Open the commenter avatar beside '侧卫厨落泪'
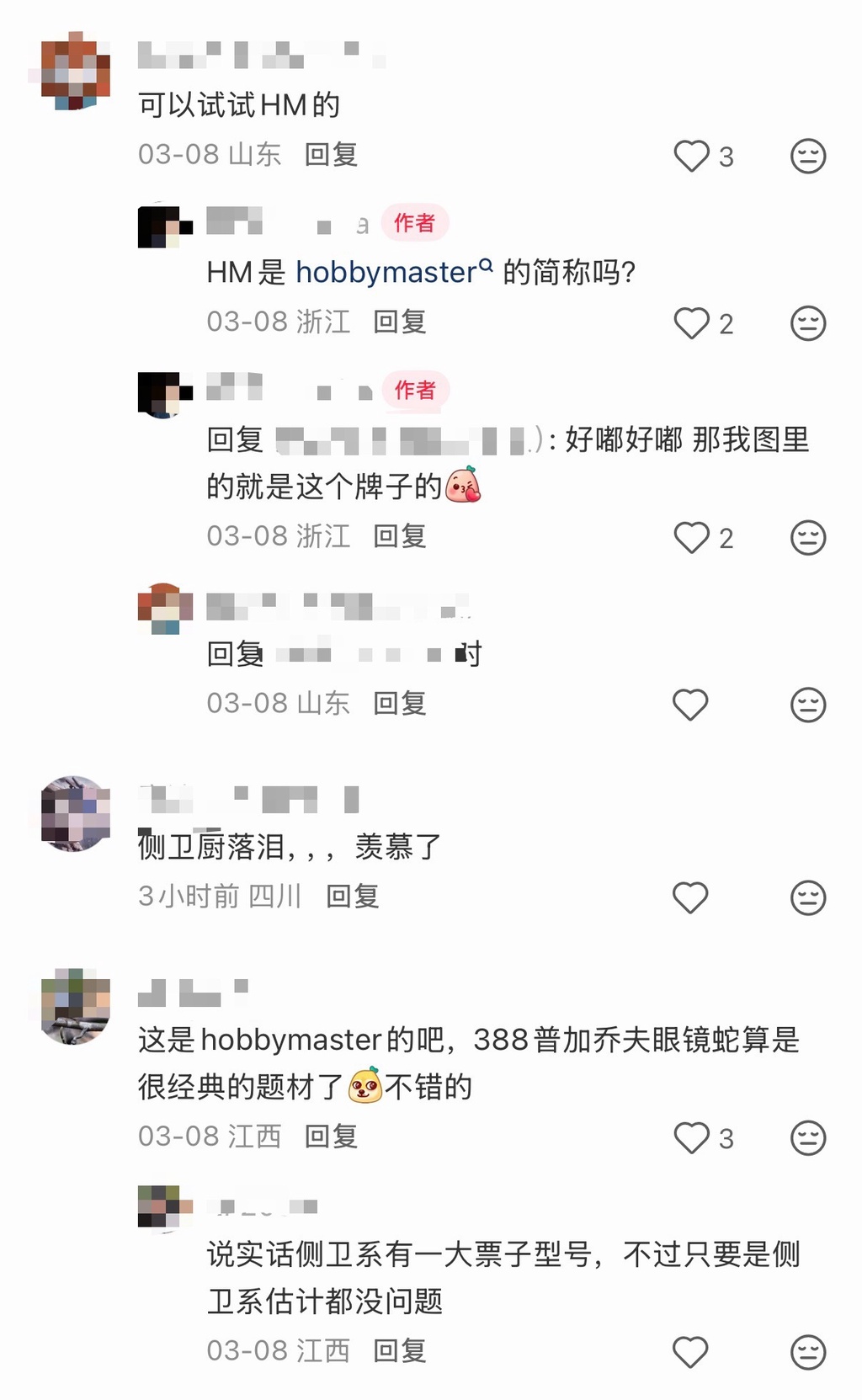862x1400 pixels. point(76,813)
